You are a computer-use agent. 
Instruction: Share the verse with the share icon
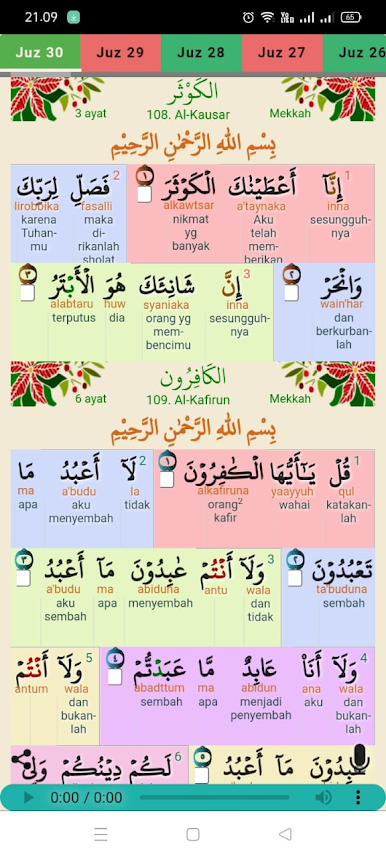[x=22, y=761]
